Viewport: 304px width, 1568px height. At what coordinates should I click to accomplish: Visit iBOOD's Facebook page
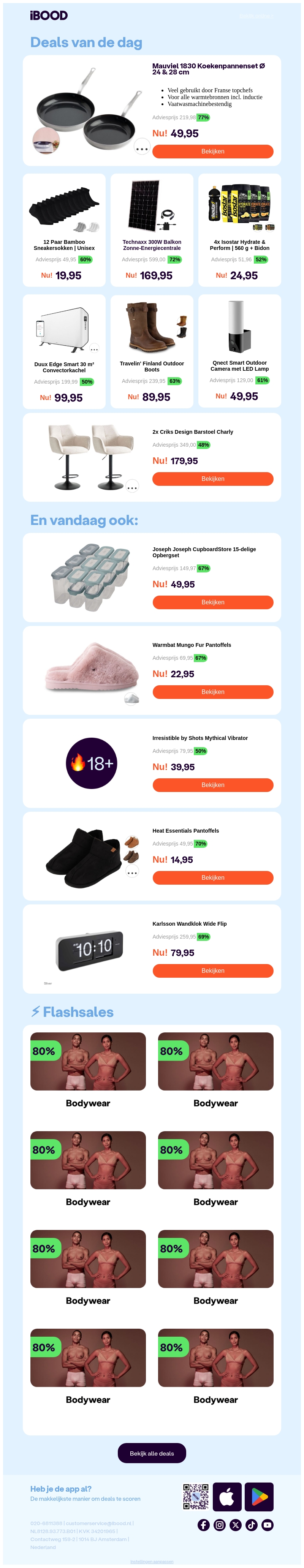[x=203, y=1525]
